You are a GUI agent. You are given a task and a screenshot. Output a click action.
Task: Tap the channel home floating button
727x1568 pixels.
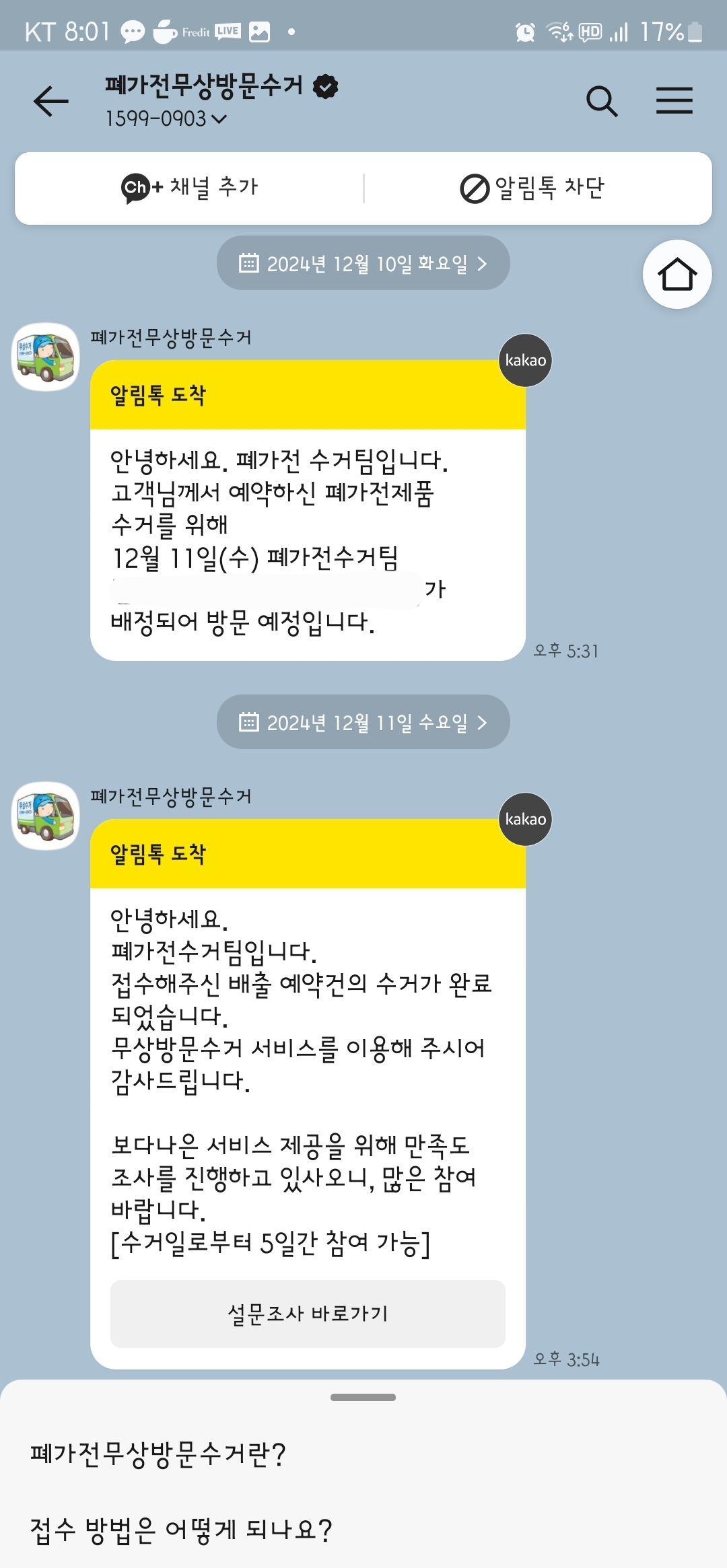[x=677, y=275]
